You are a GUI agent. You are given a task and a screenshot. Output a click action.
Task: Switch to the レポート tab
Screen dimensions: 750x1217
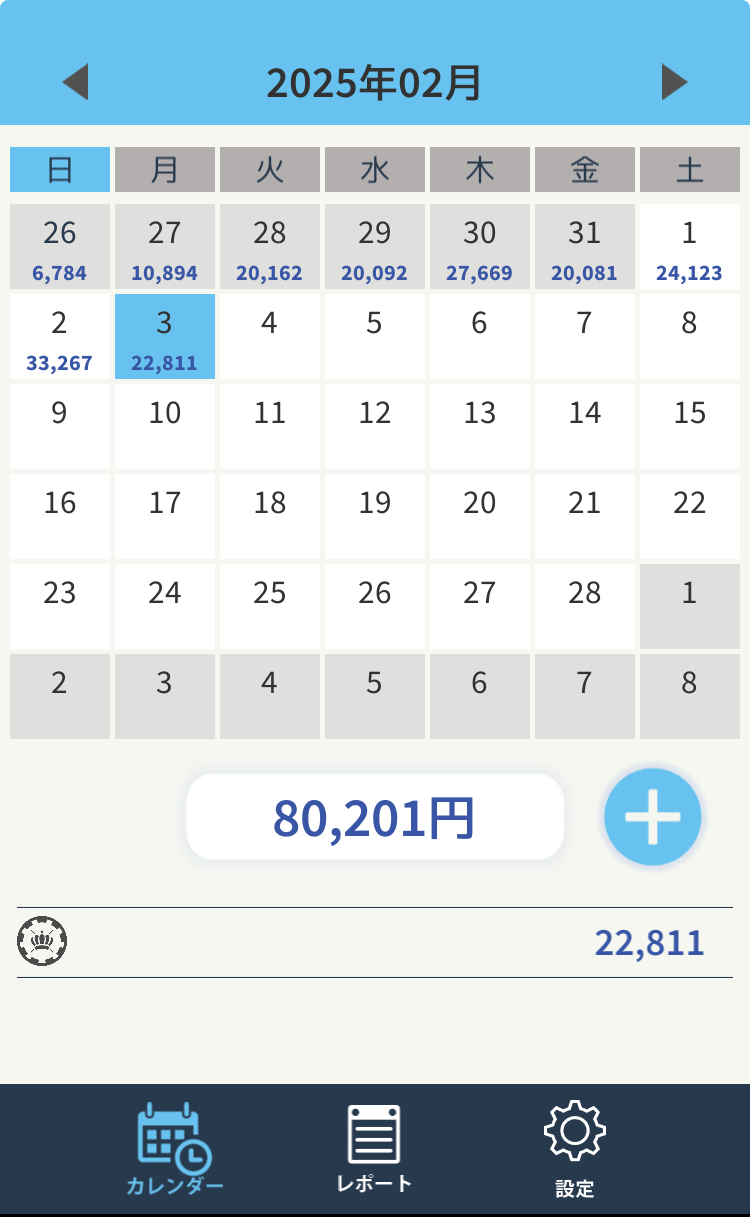374,1148
